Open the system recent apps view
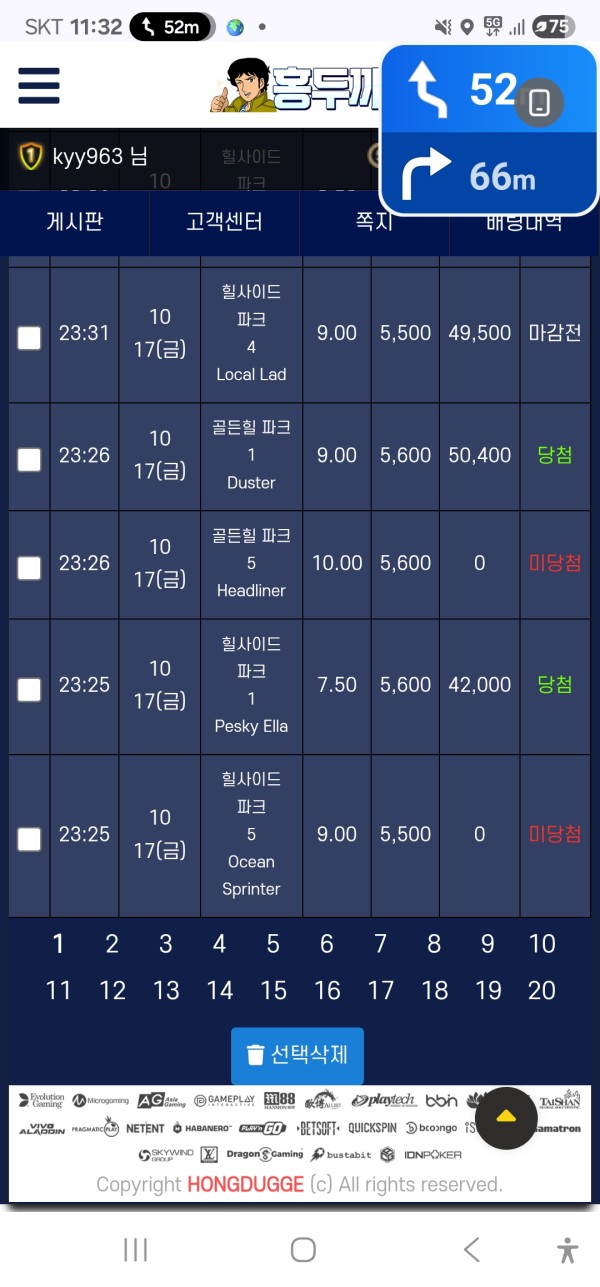 (x=135, y=1249)
